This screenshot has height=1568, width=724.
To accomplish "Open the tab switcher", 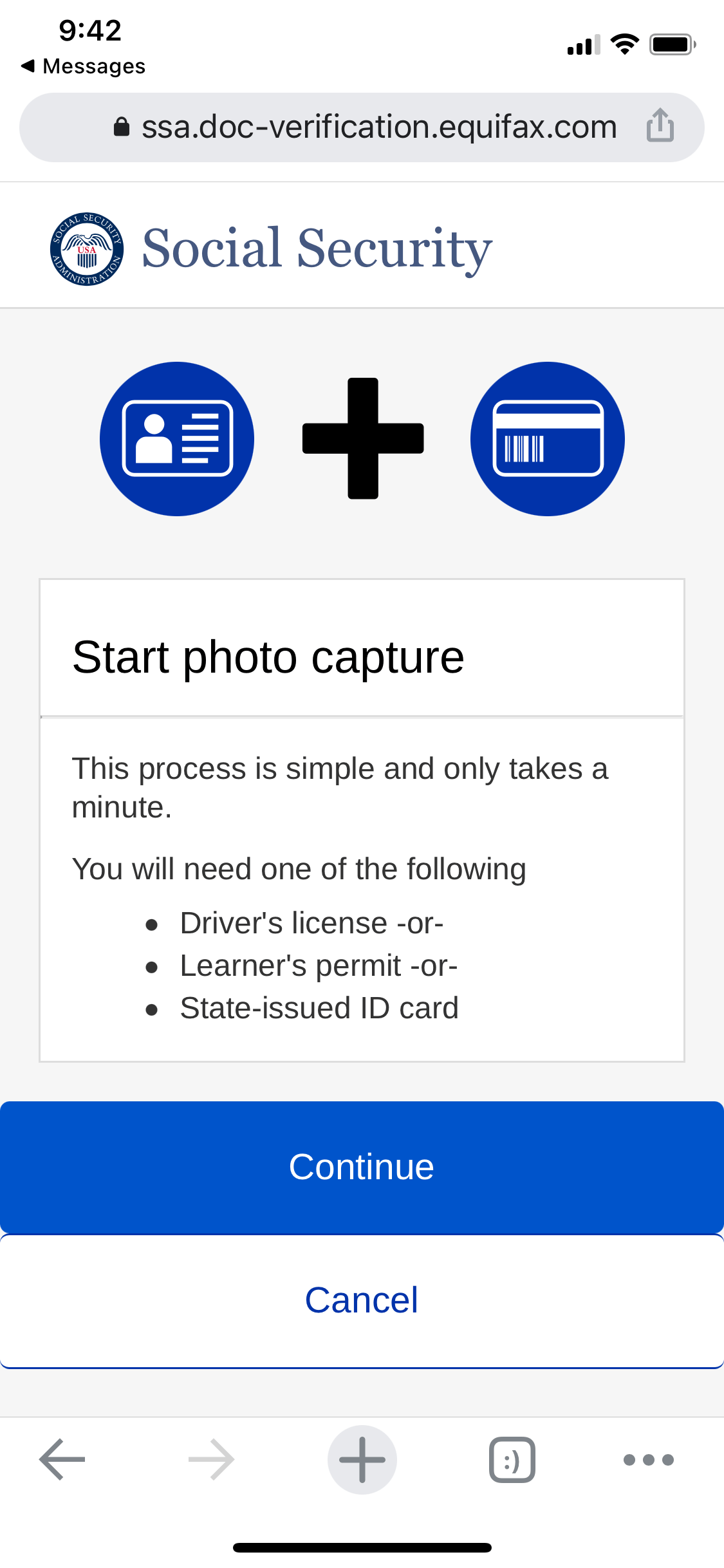I will coord(512,1459).
